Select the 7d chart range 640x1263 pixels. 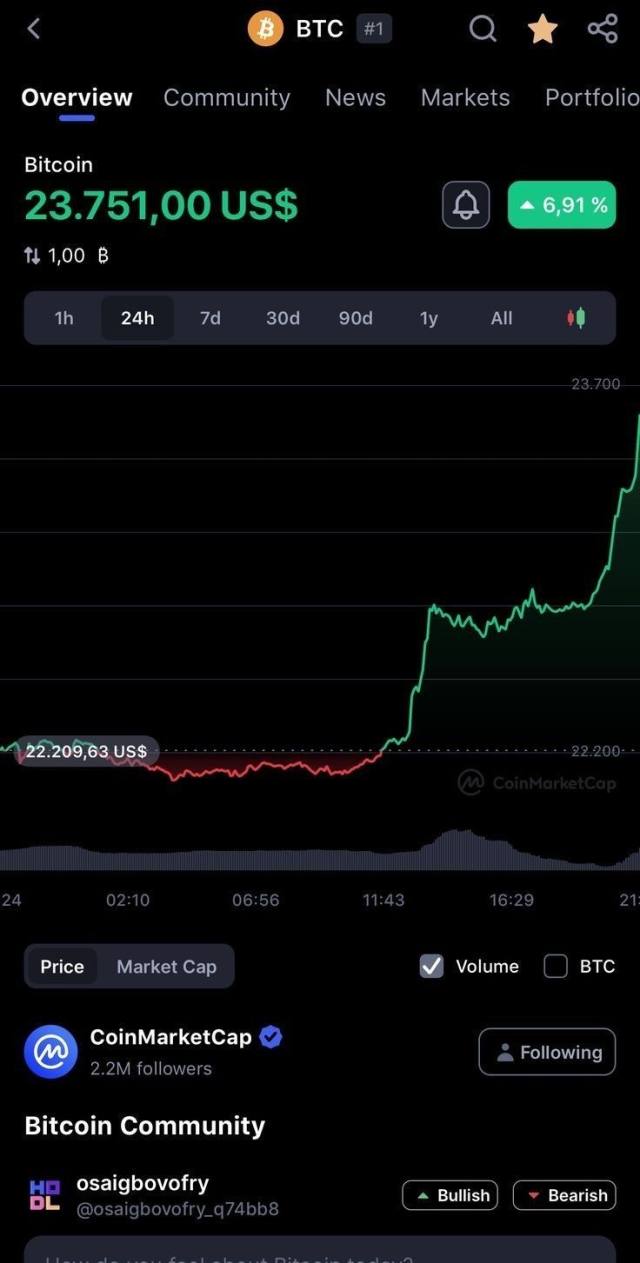tap(210, 318)
